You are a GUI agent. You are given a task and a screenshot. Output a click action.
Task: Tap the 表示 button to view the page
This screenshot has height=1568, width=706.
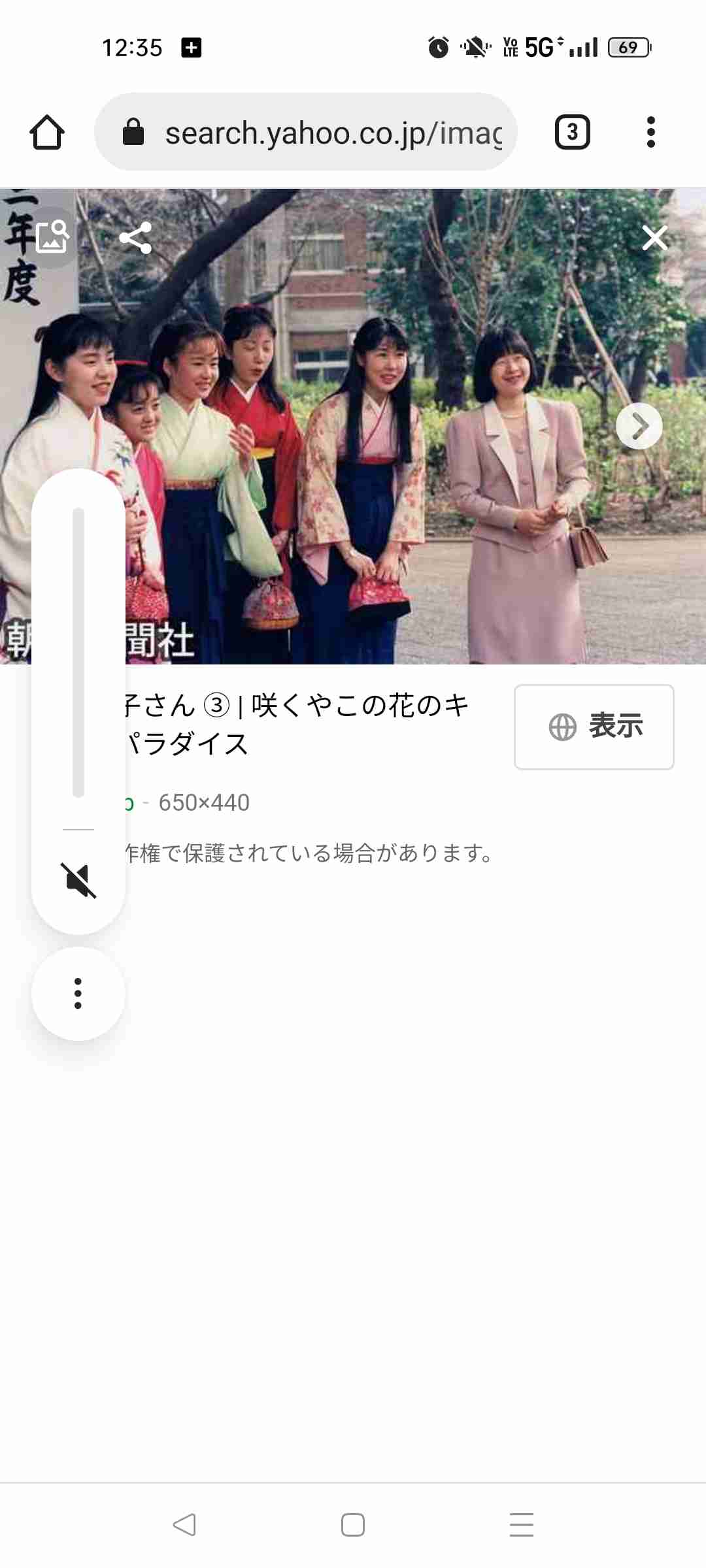594,727
